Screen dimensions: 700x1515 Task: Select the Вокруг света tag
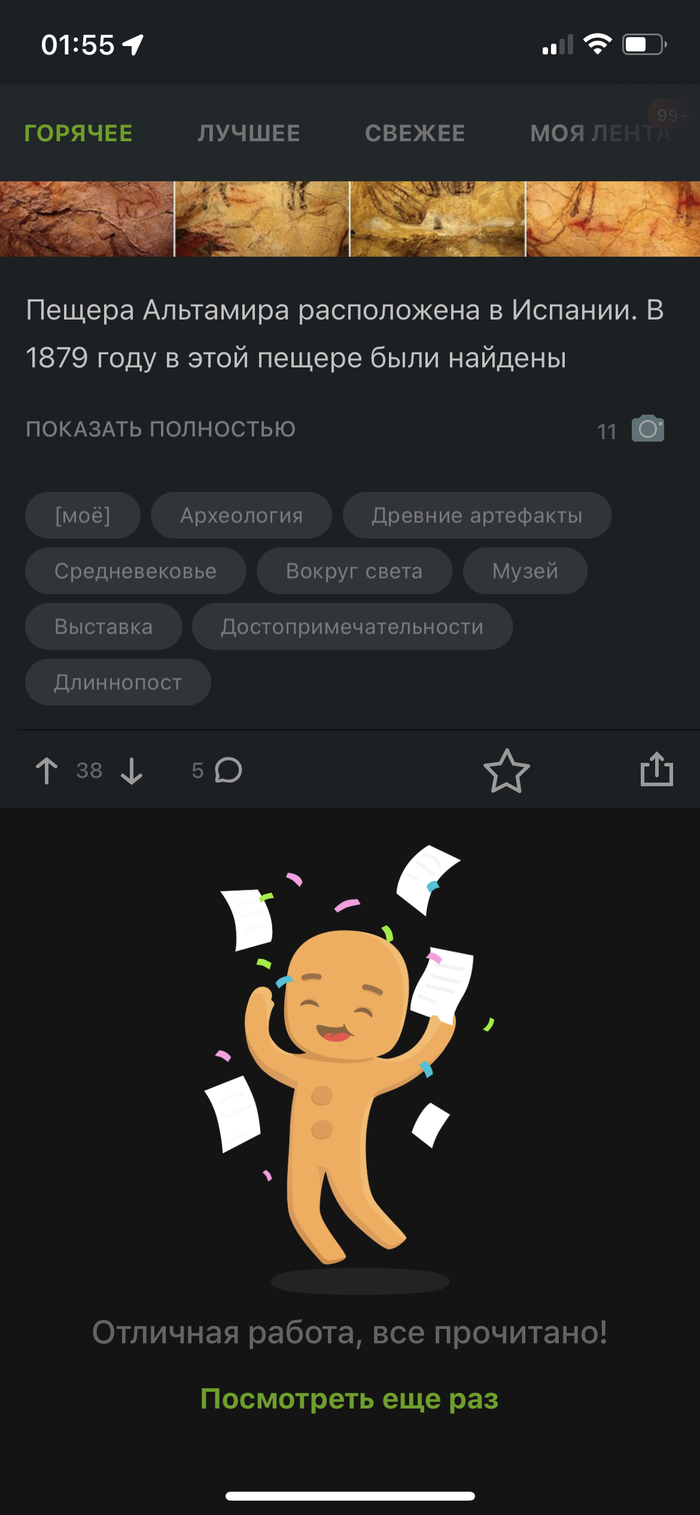[354, 572]
